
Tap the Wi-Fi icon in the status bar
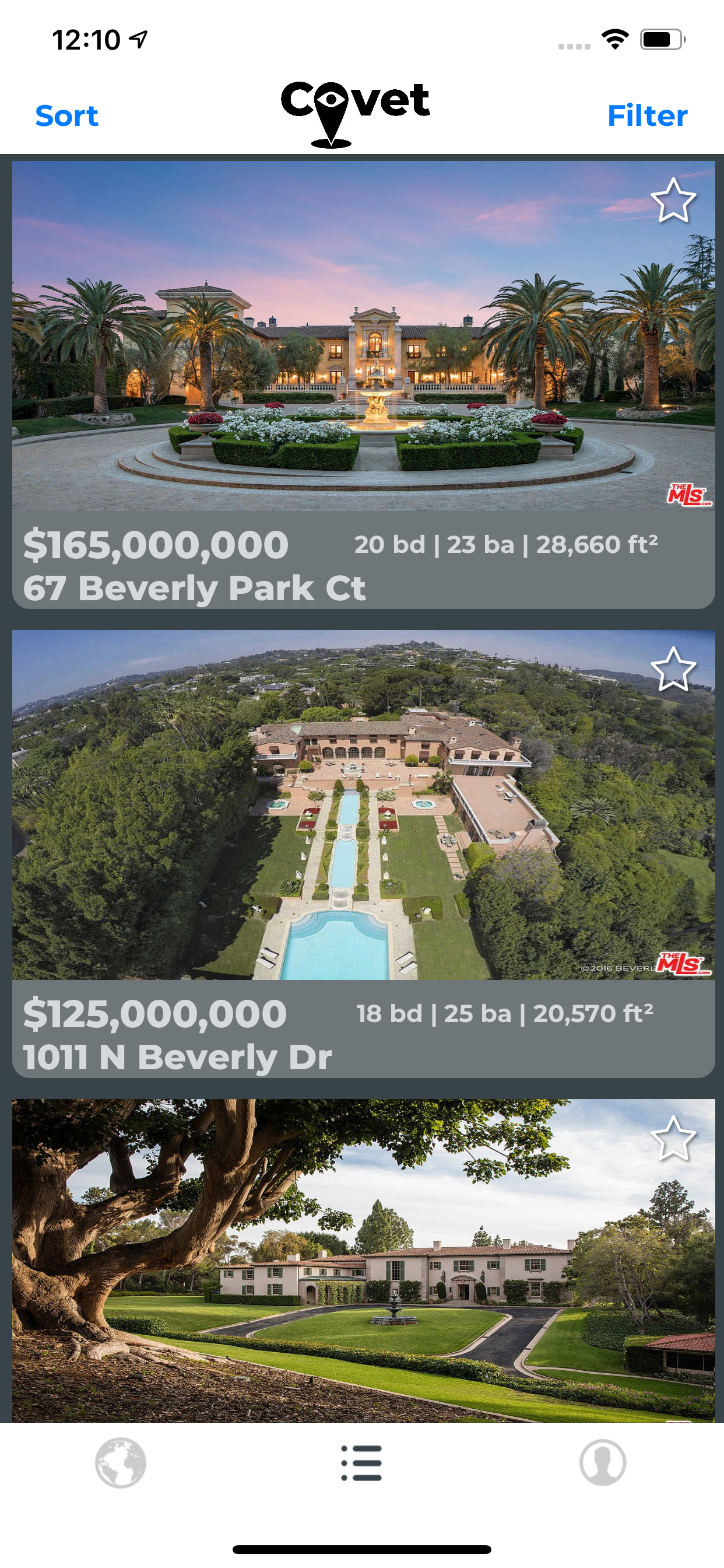pyautogui.click(x=616, y=38)
